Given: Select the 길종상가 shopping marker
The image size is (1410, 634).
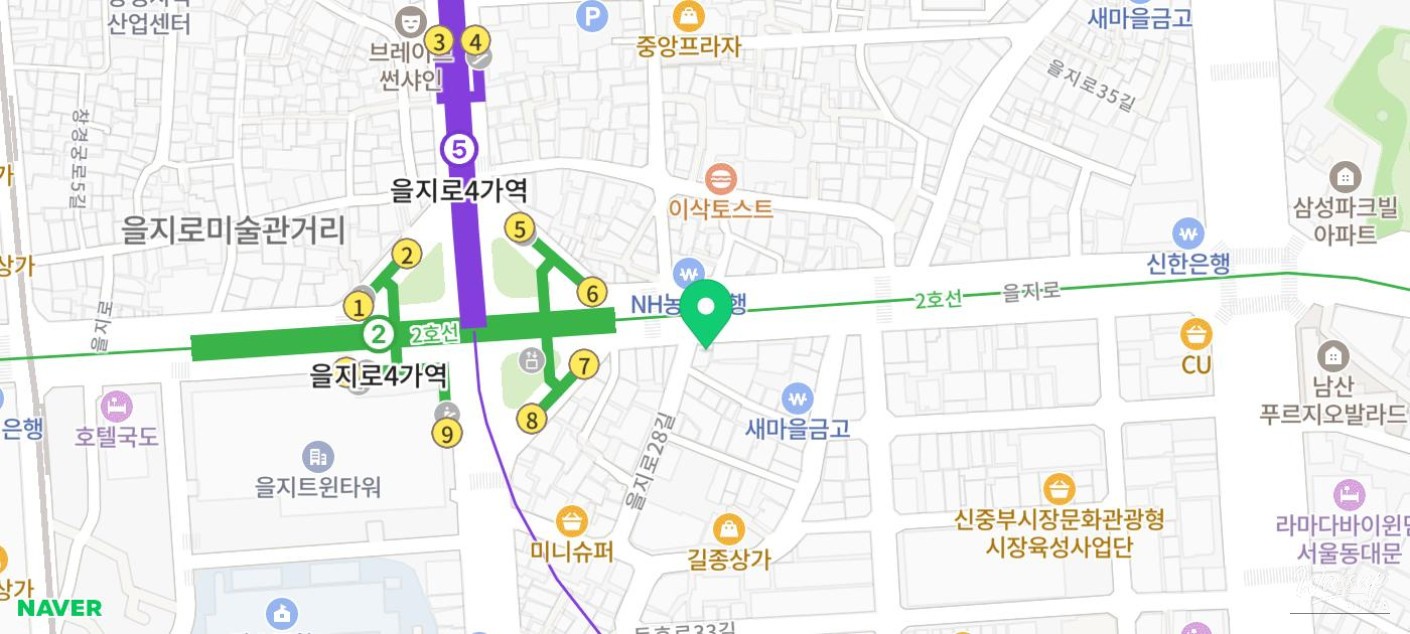Looking at the screenshot, I should [x=729, y=529].
